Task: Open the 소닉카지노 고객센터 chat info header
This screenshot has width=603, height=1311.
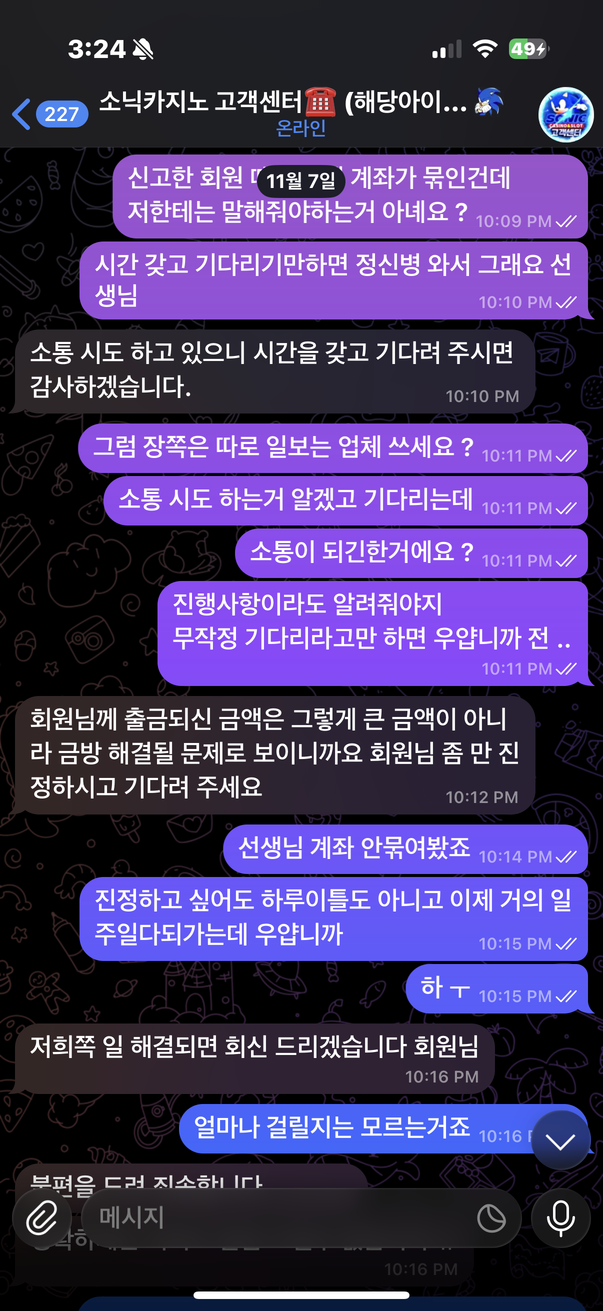Action: pyautogui.click(x=300, y=112)
